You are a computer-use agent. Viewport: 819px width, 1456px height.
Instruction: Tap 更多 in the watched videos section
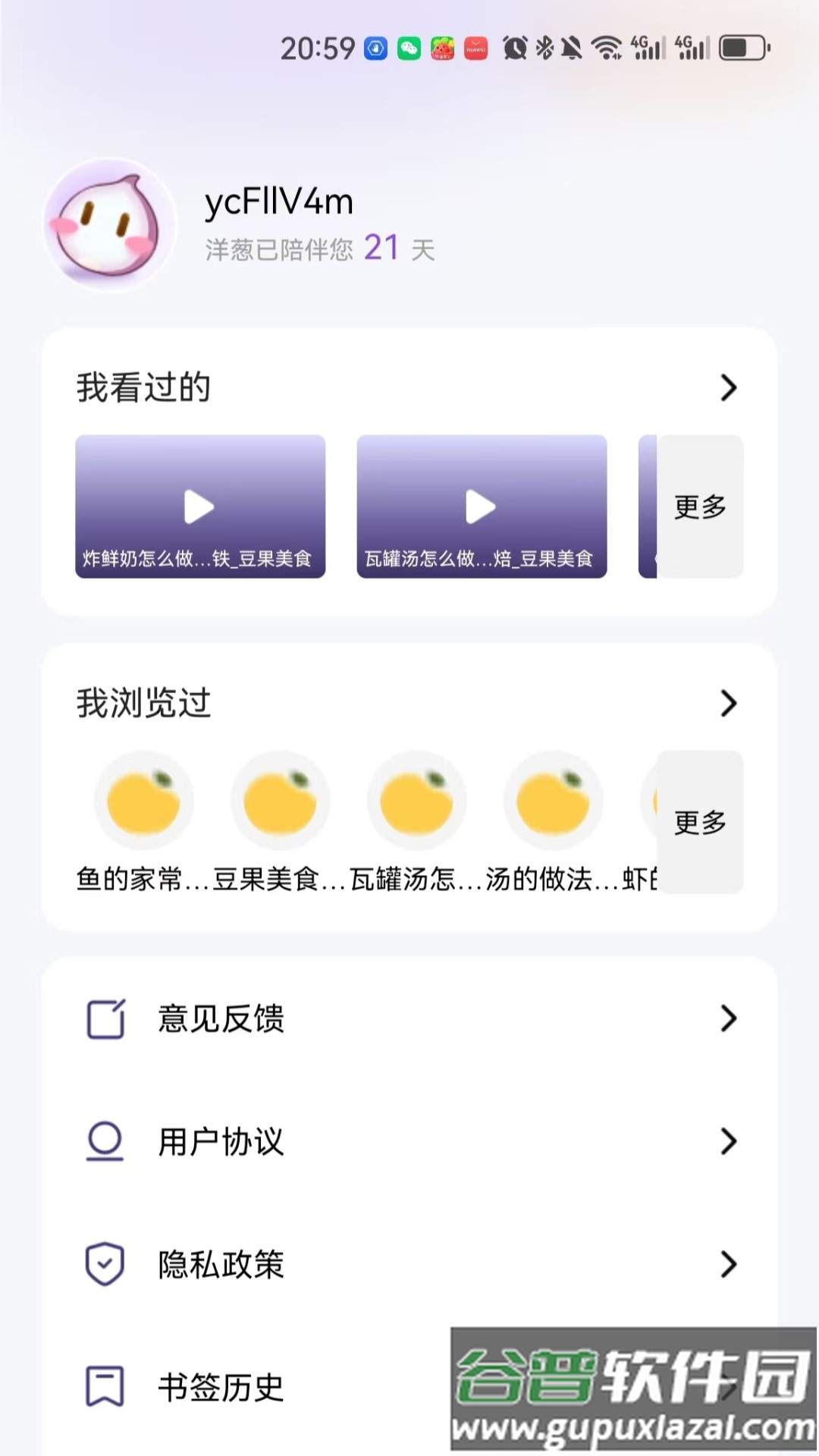(x=699, y=508)
